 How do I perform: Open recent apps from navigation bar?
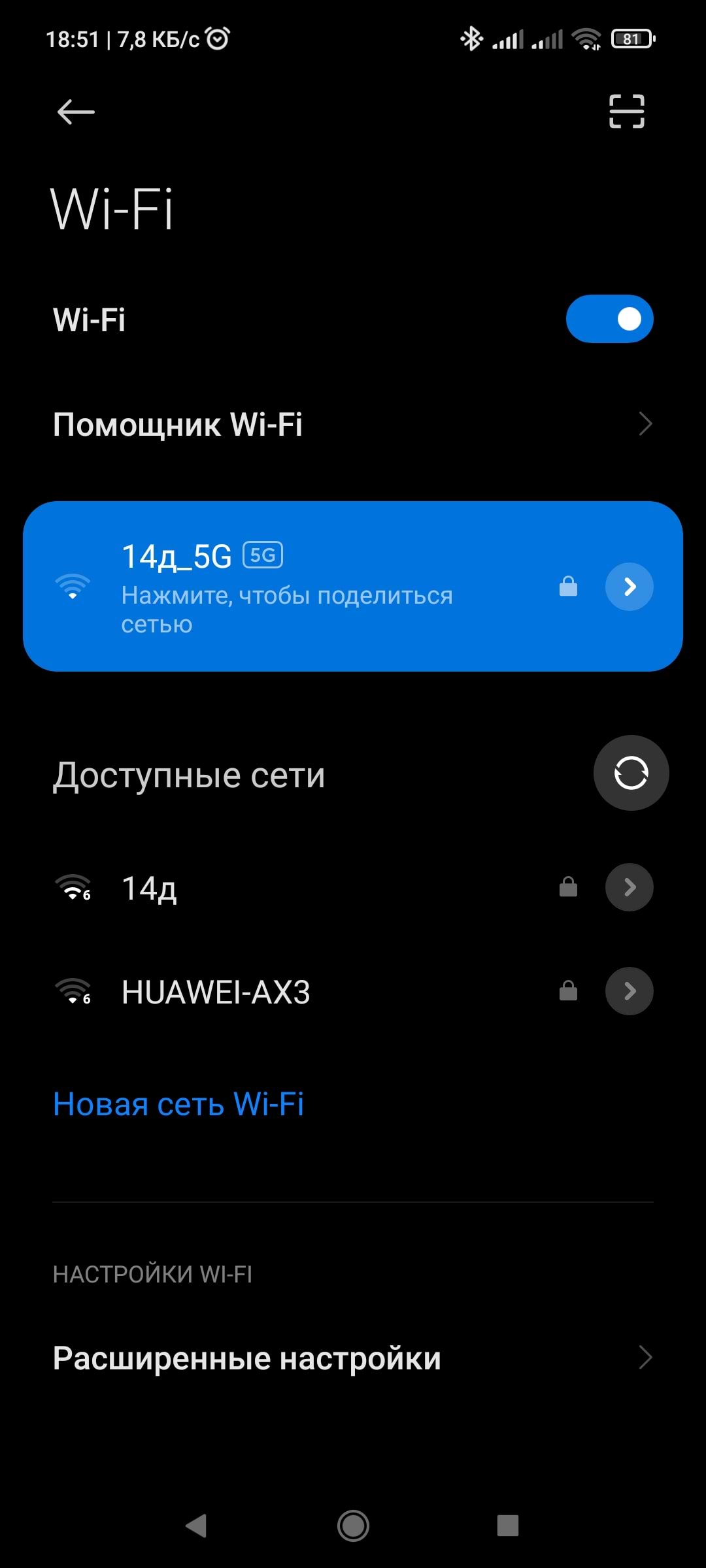click(507, 1526)
